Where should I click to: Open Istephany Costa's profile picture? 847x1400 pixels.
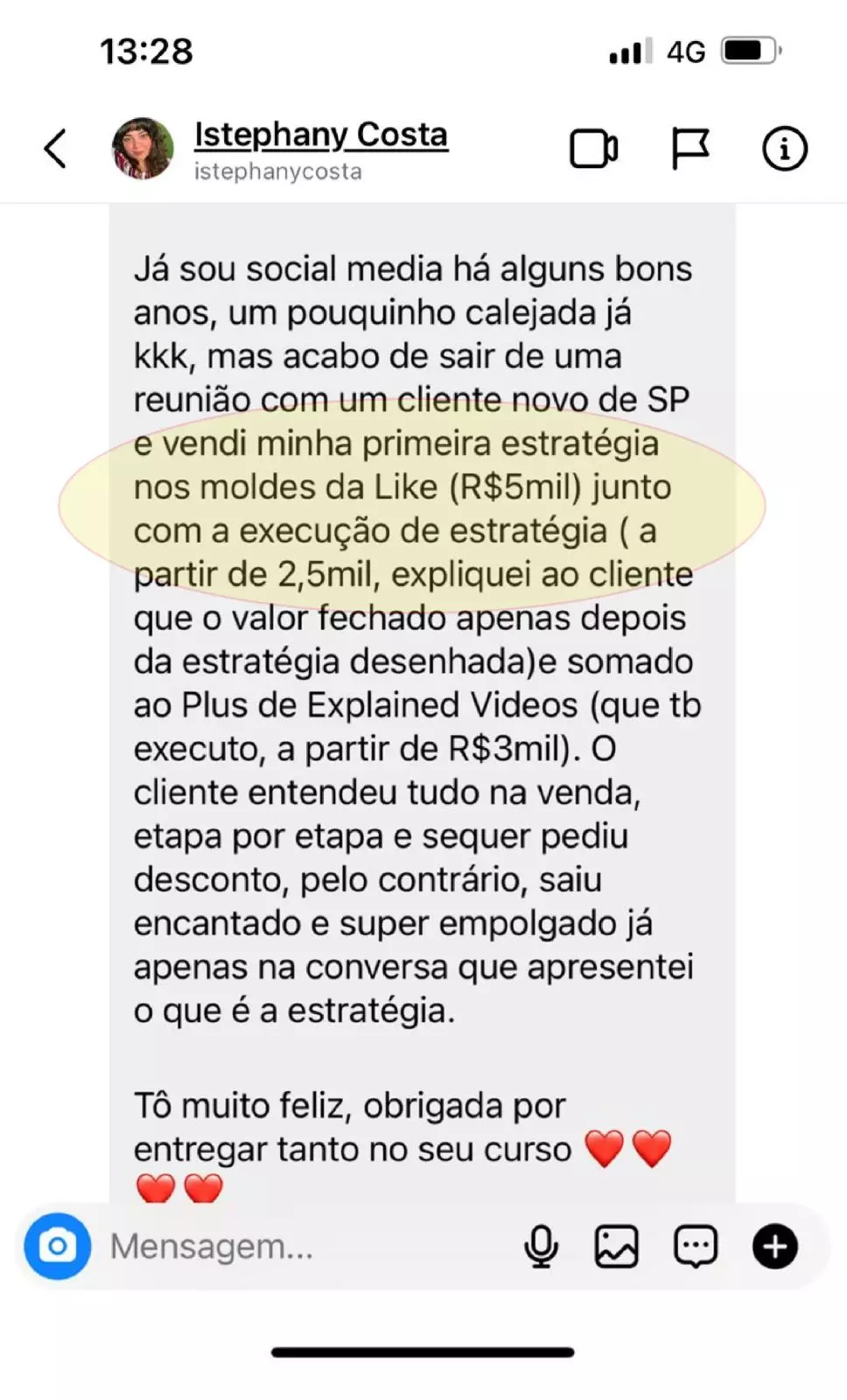[143, 148]
